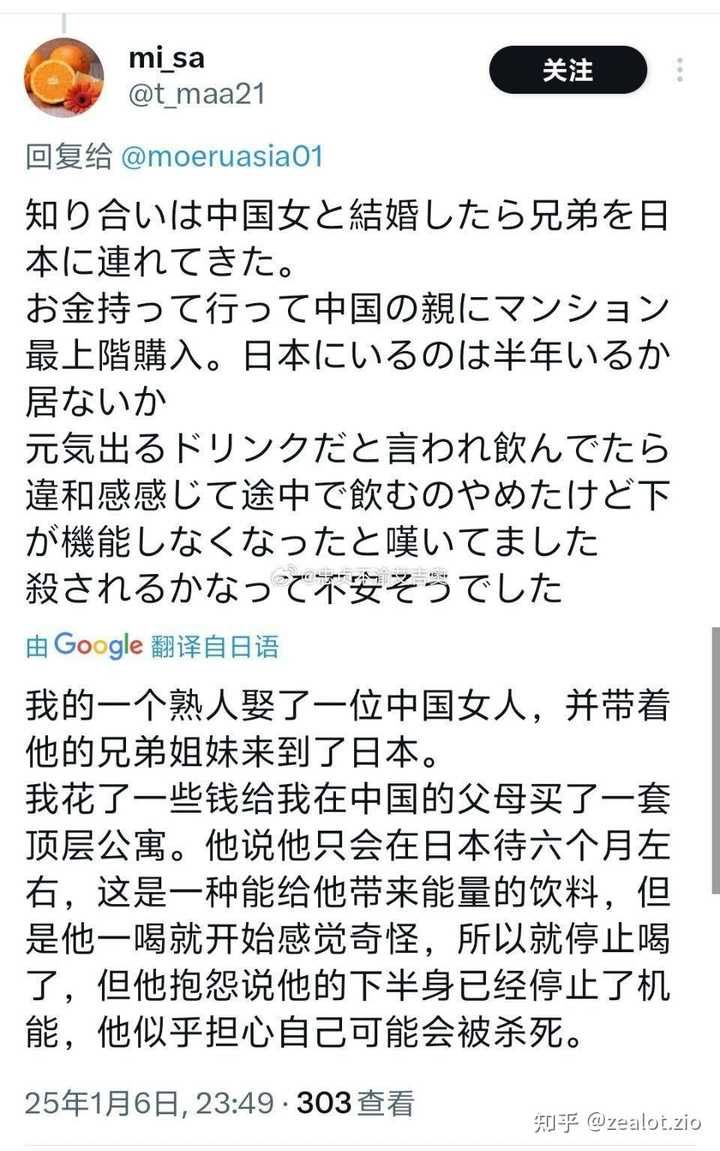The width and height of the screenshot is (720, 1151).
Task: Follow the mi_sa account
Action: tap(567, 71)
